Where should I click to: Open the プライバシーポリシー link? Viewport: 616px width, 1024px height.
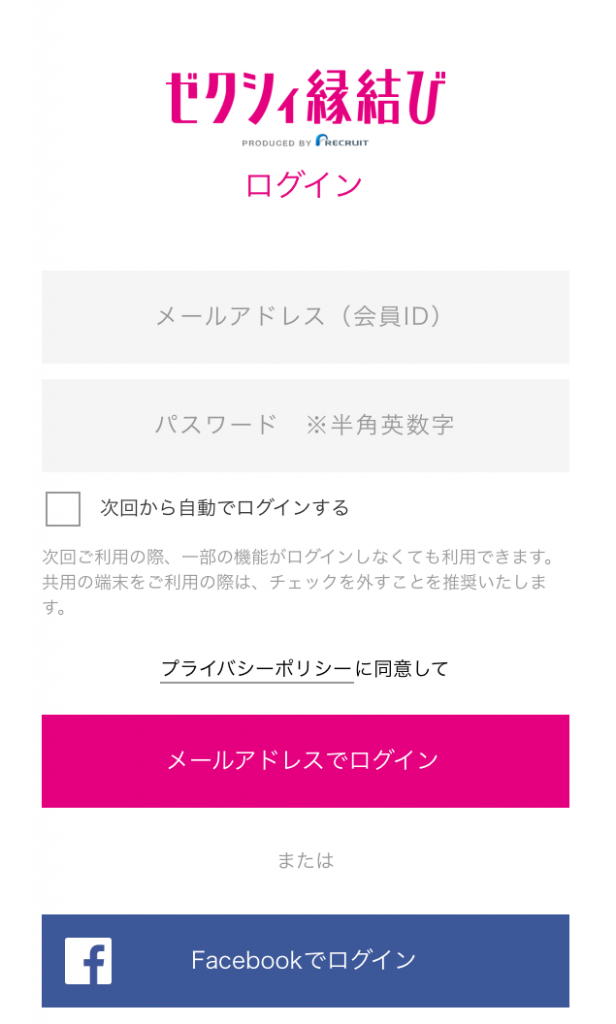point(257,669)
